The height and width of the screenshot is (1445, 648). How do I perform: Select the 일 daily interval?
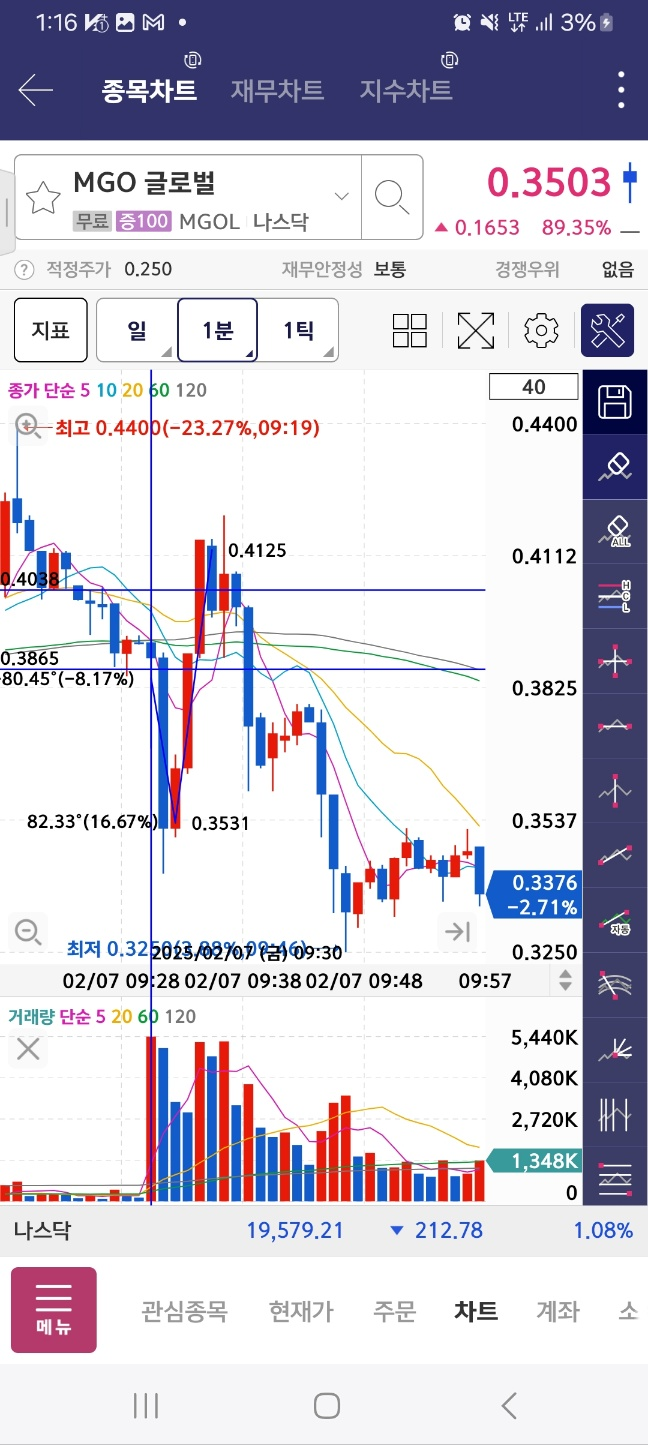click(x=137, y=329)
